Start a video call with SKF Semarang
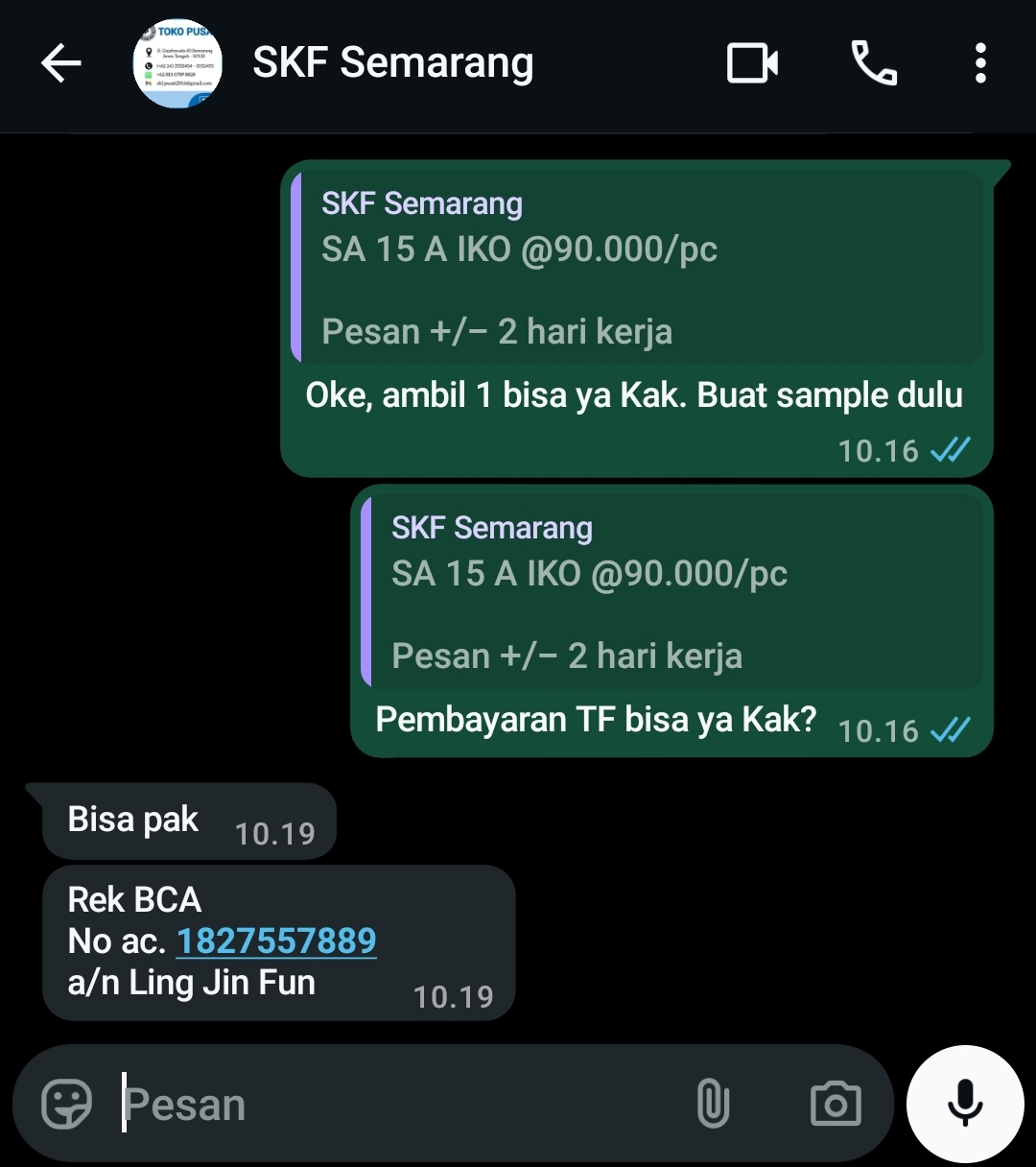Image resolution: width=1036 pixels, height=1167 pixels. (752, 64)
